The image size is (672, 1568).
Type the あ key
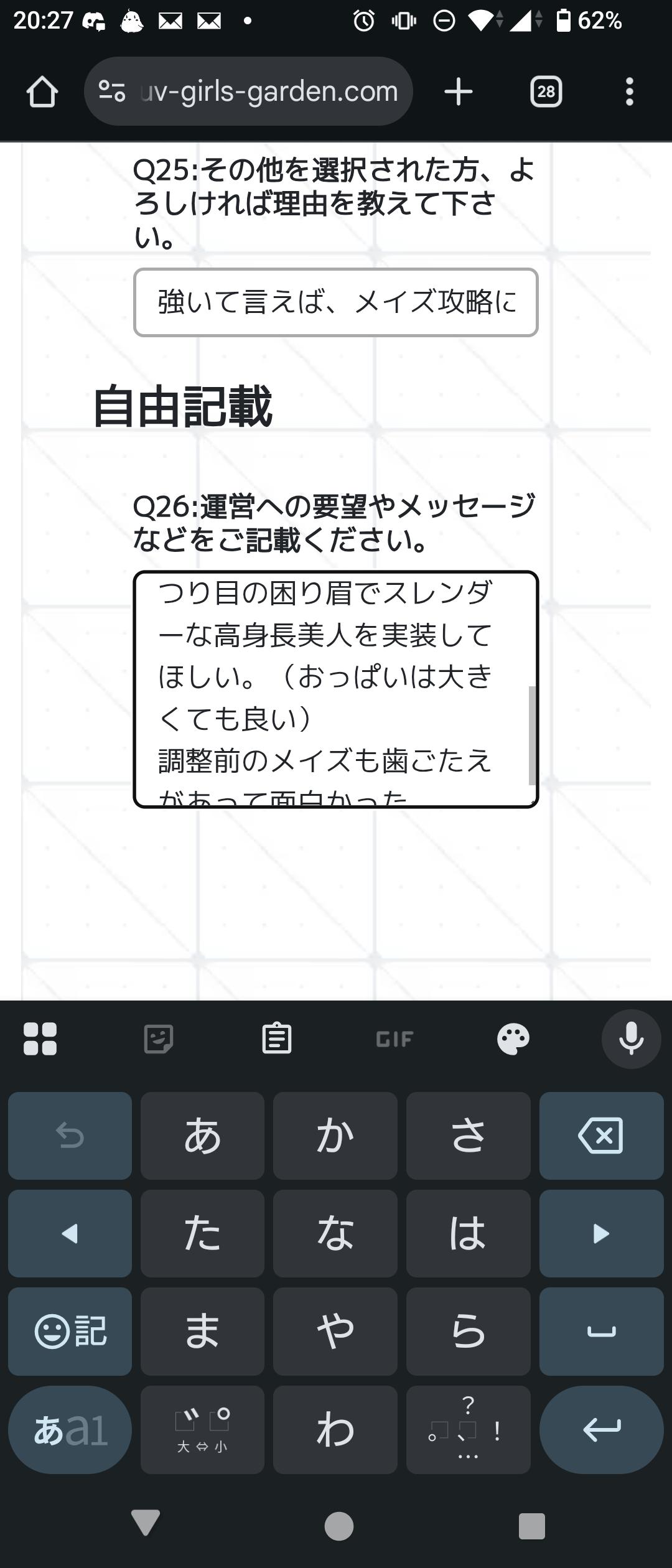[x=202, y=1136]
